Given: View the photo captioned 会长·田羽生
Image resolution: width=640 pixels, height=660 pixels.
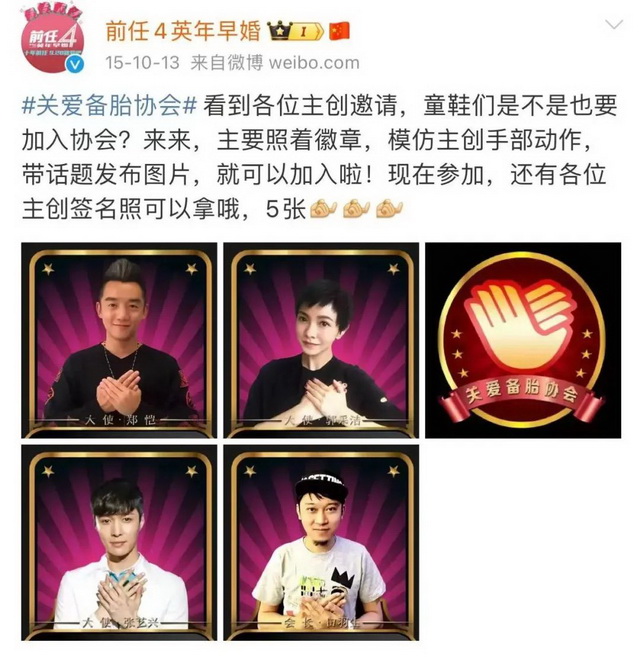Looking at the screenshot, I should click(x=321, y=542).
